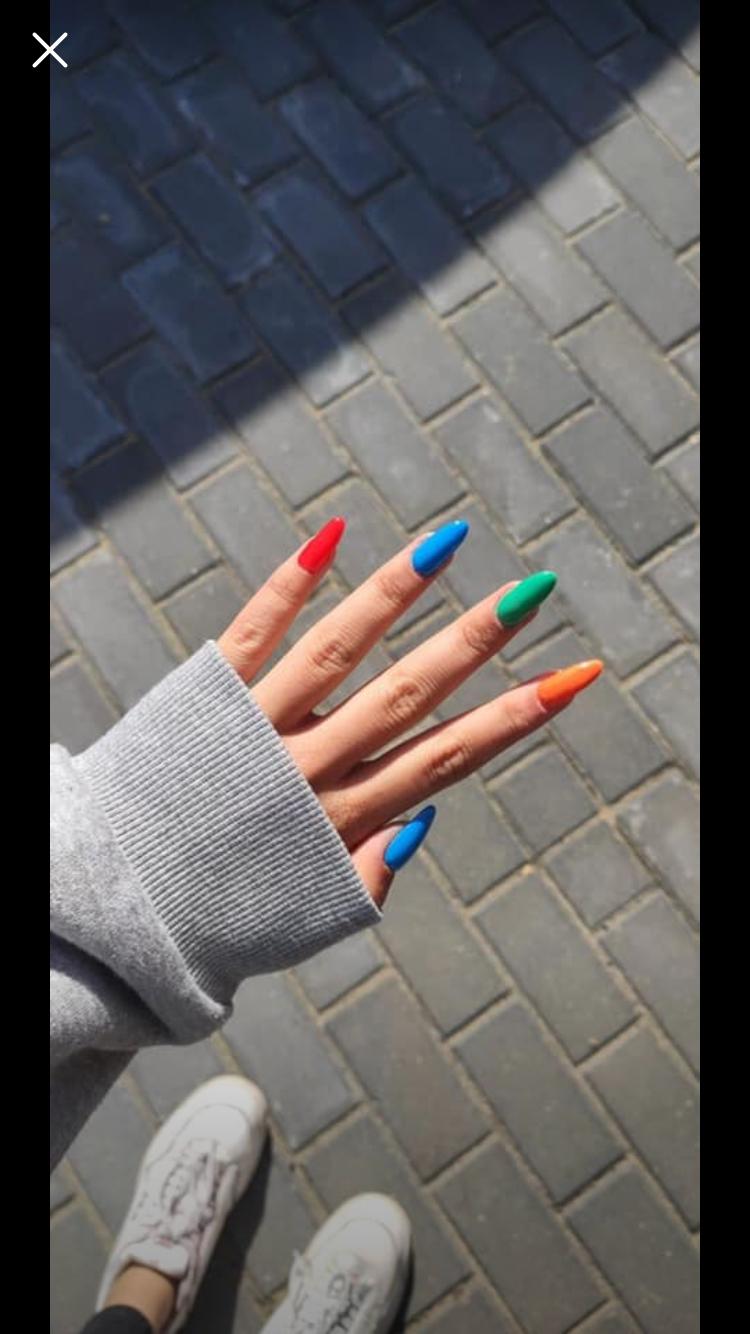Viewport: 750px width, 1334px height.
Task: Close the full-screen photo viewer
Action: tap(49, 50)
